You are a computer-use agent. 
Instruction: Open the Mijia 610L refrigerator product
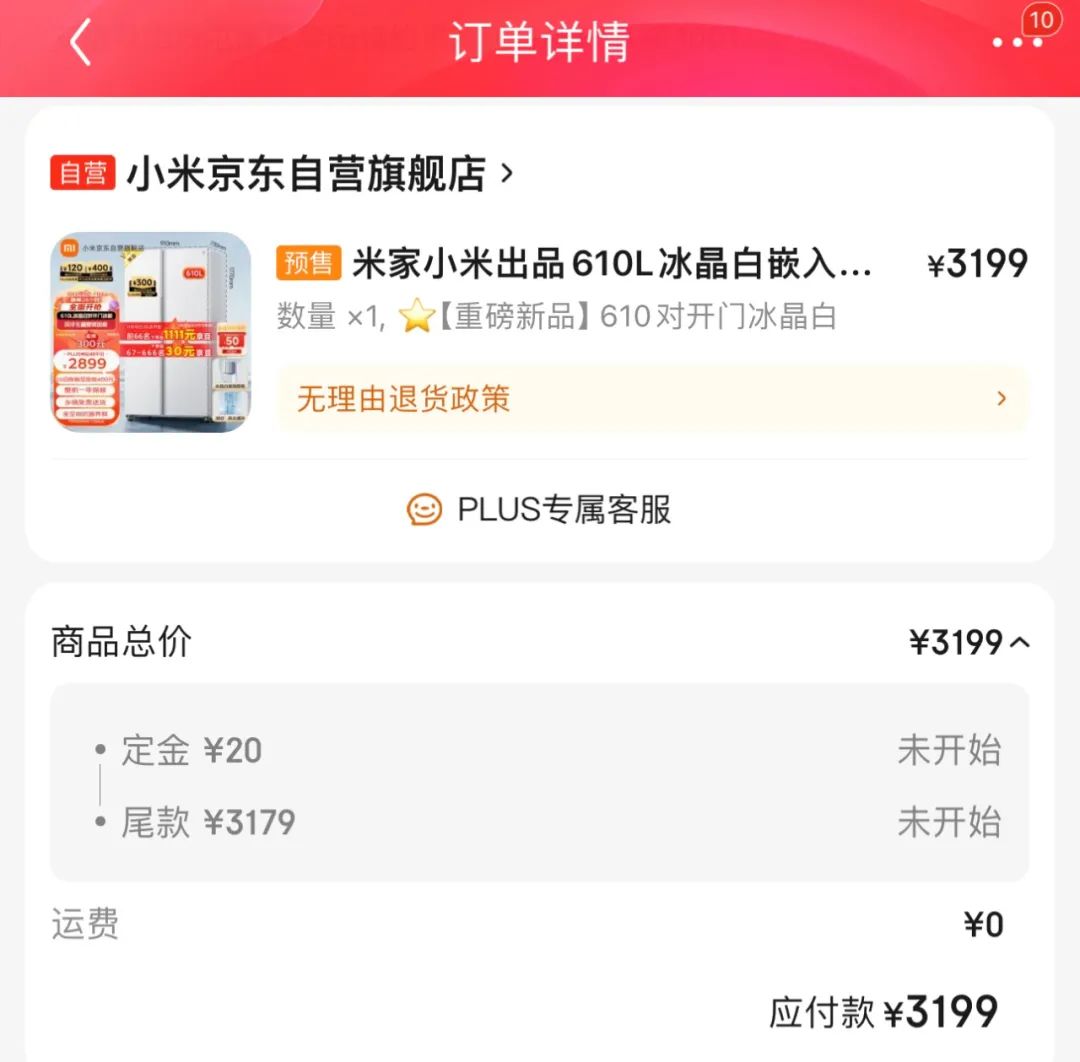pyautogui.click(x=610, y=265)
